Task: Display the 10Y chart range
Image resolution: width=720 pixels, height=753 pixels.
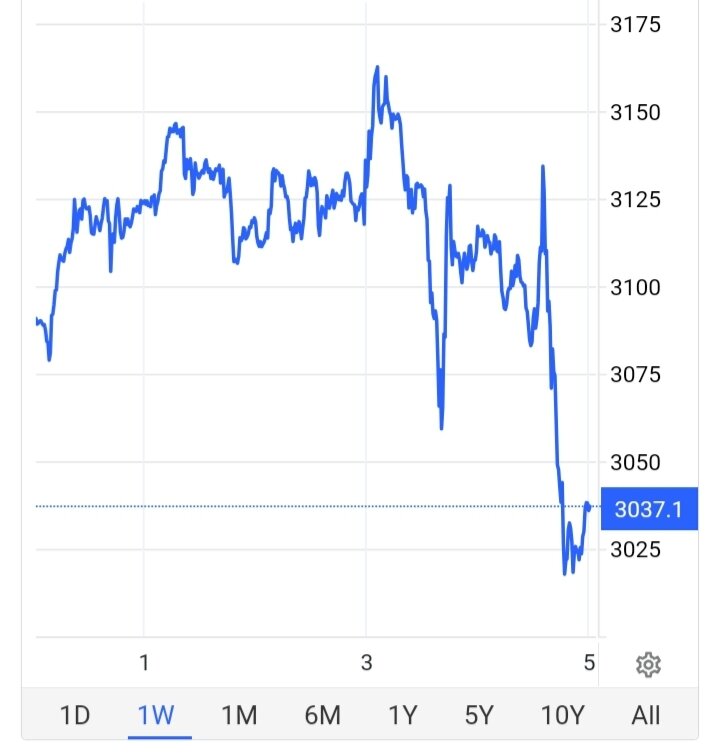Action: click(562, 715)
